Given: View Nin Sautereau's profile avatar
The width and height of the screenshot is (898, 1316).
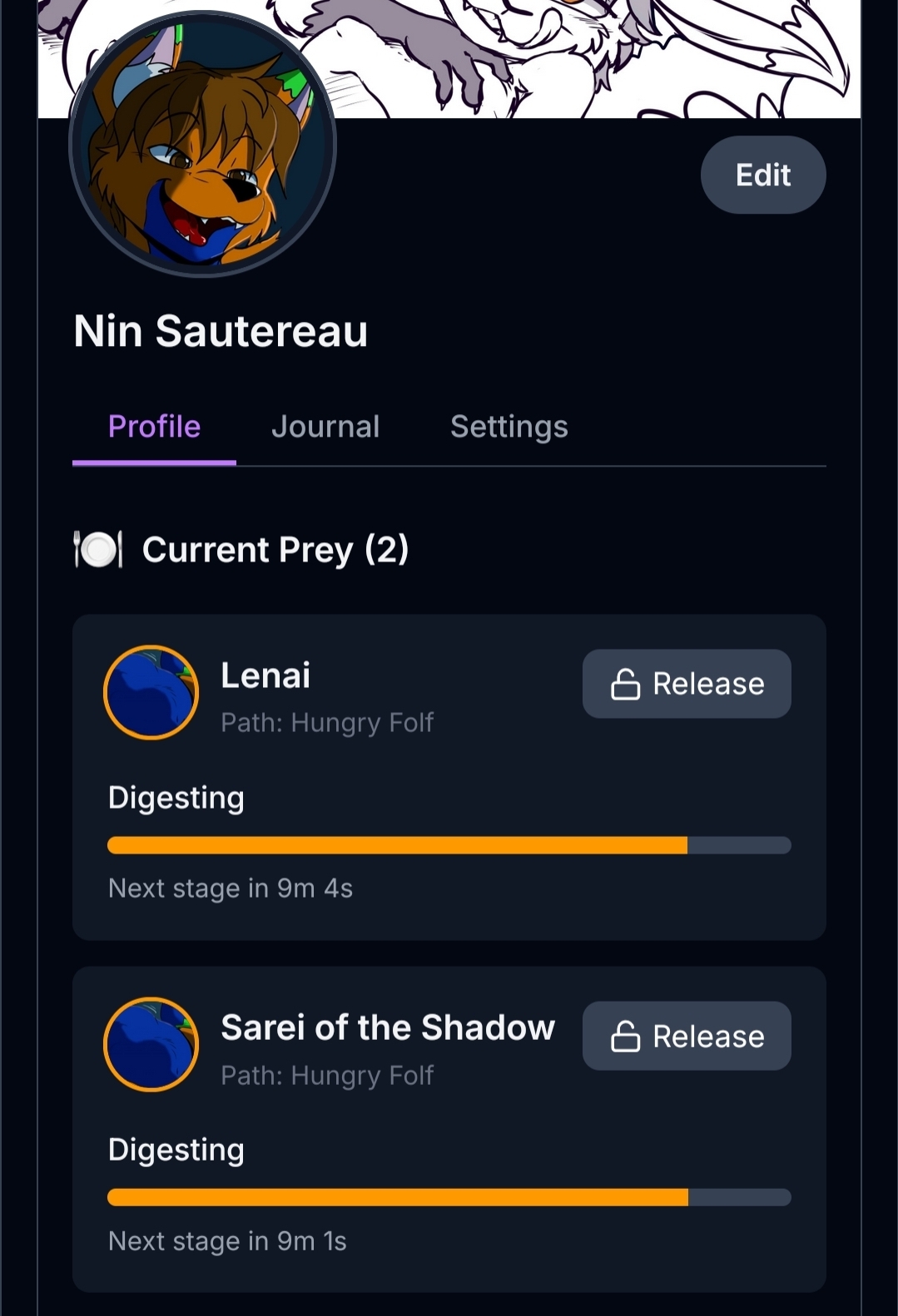Looking at the screenshot, I should coord(202,146).
